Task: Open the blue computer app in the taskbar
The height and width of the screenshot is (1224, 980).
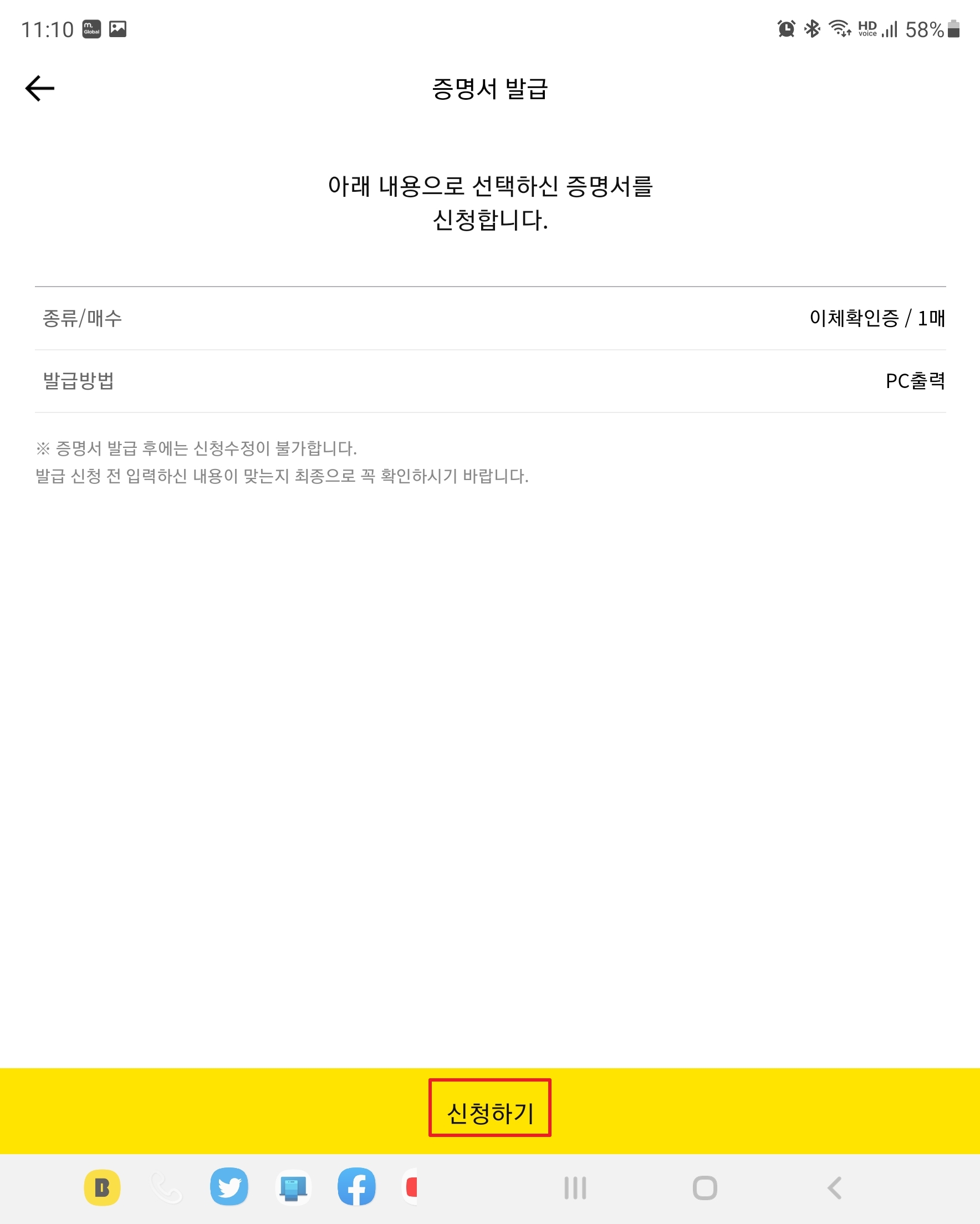Action: click(x=293, y=1187)
